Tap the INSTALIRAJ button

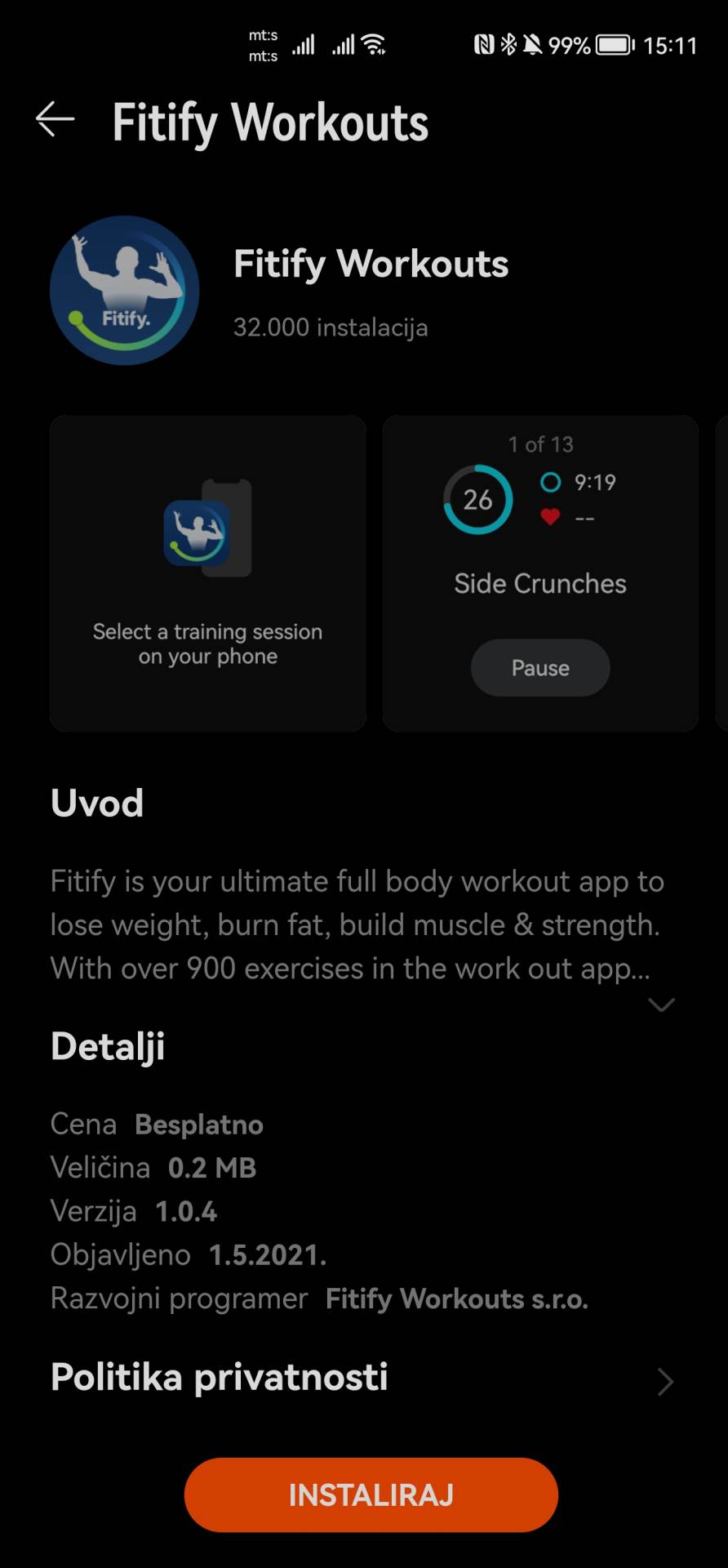point(371,1494)
